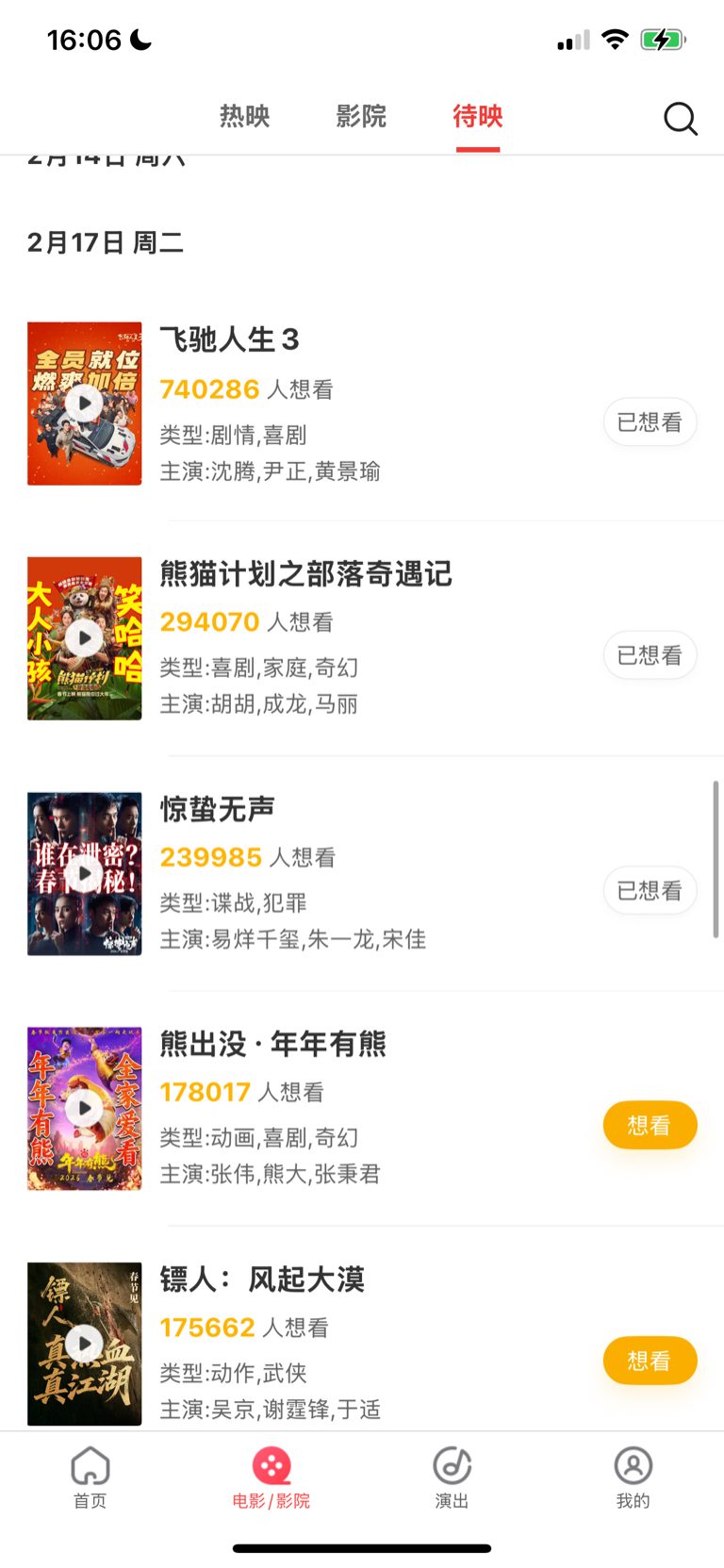This screenshot has height=1568, width=724.
Task: Switch to the 热映 tab
Action: (245, 116)
